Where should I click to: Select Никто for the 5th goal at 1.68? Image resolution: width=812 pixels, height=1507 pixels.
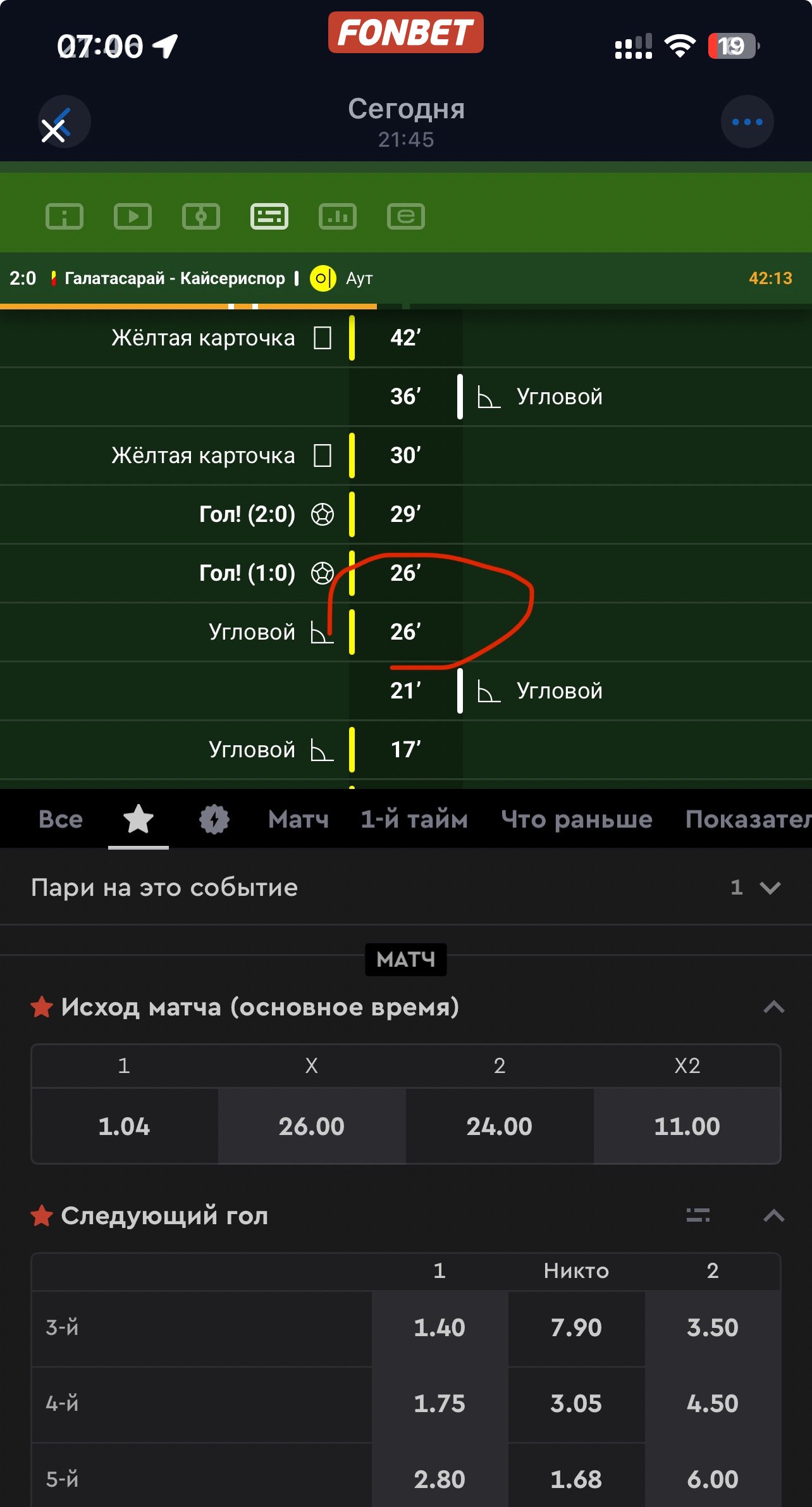(x=576, y=1479)
